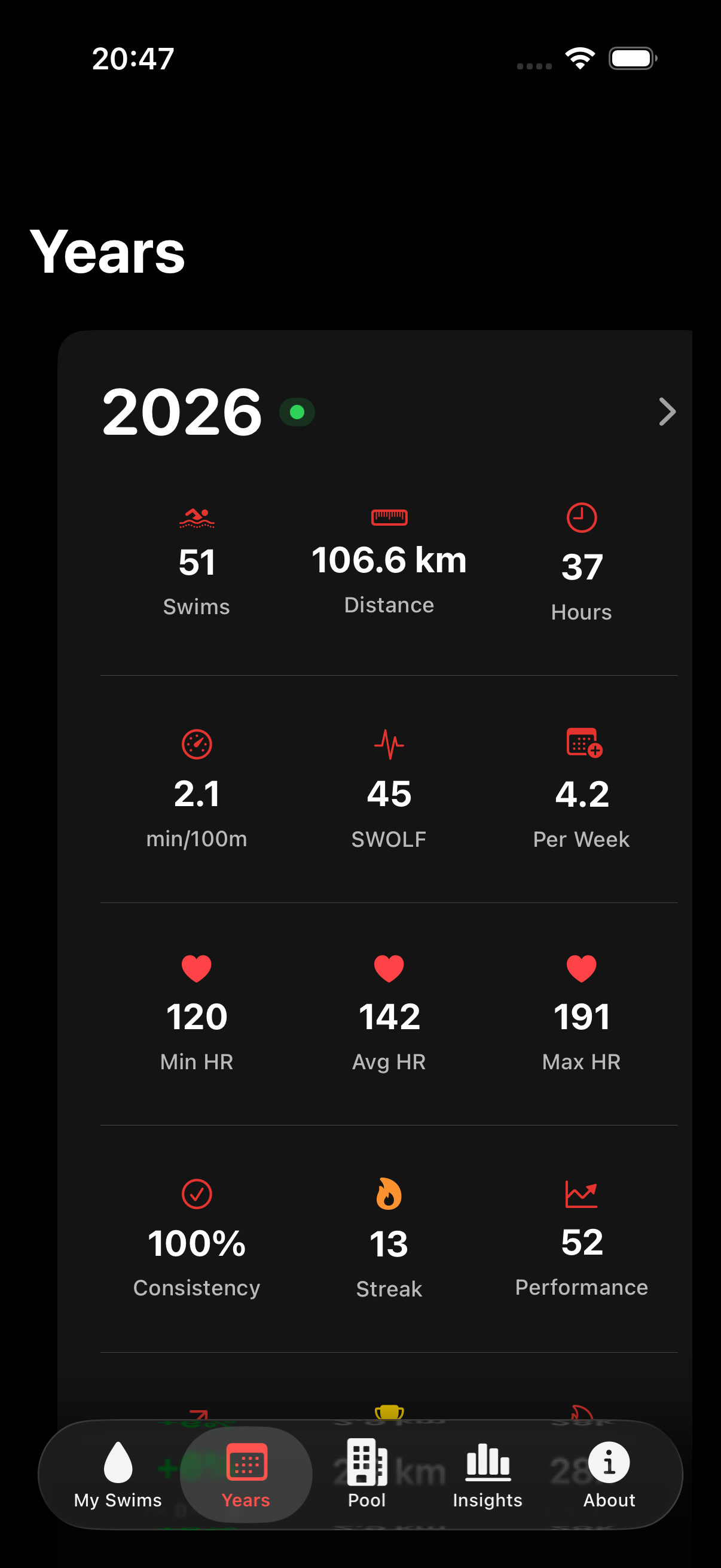Go to the Pool tab
The height and width of the screenshot is (1568, 721).
click(366, 1474)
